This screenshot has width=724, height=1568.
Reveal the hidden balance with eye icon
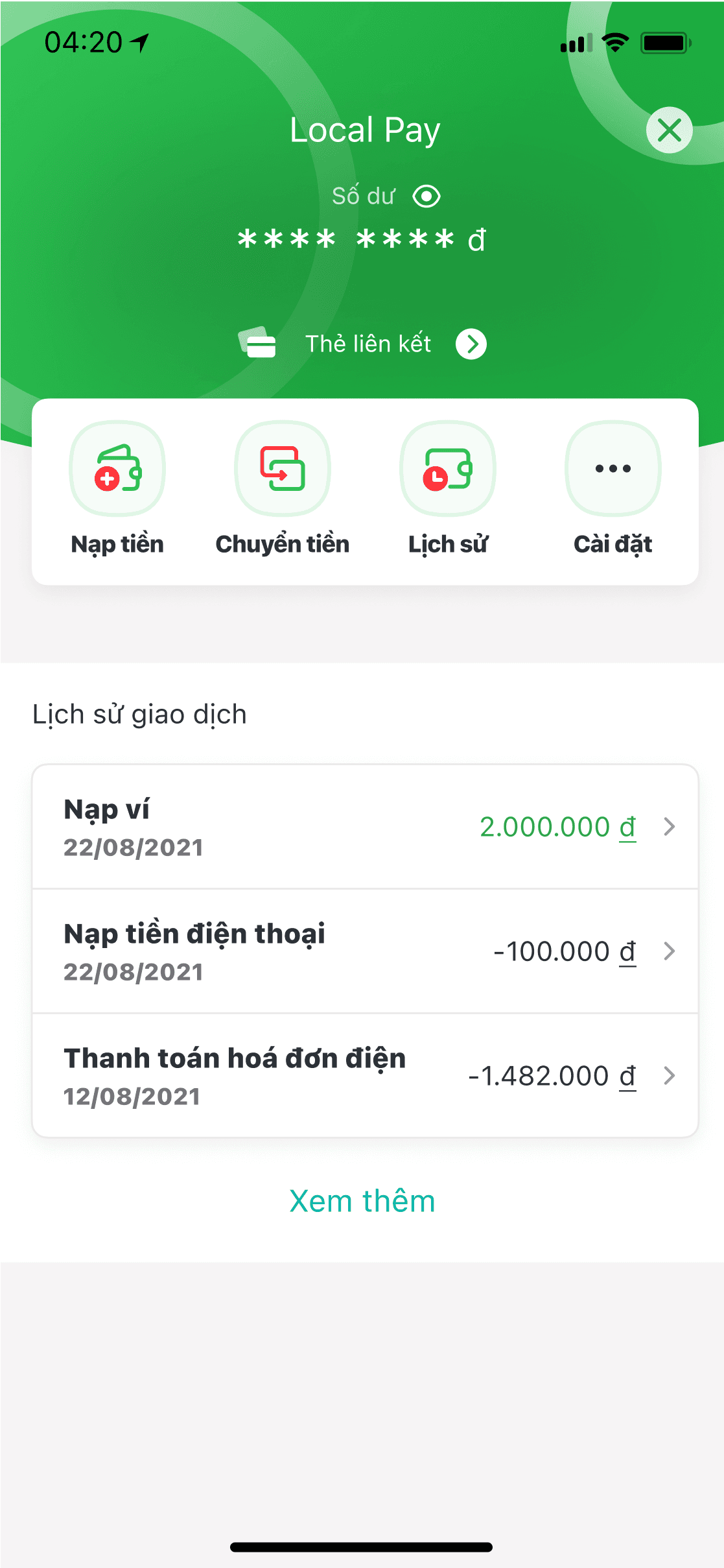tap(426, 196)
